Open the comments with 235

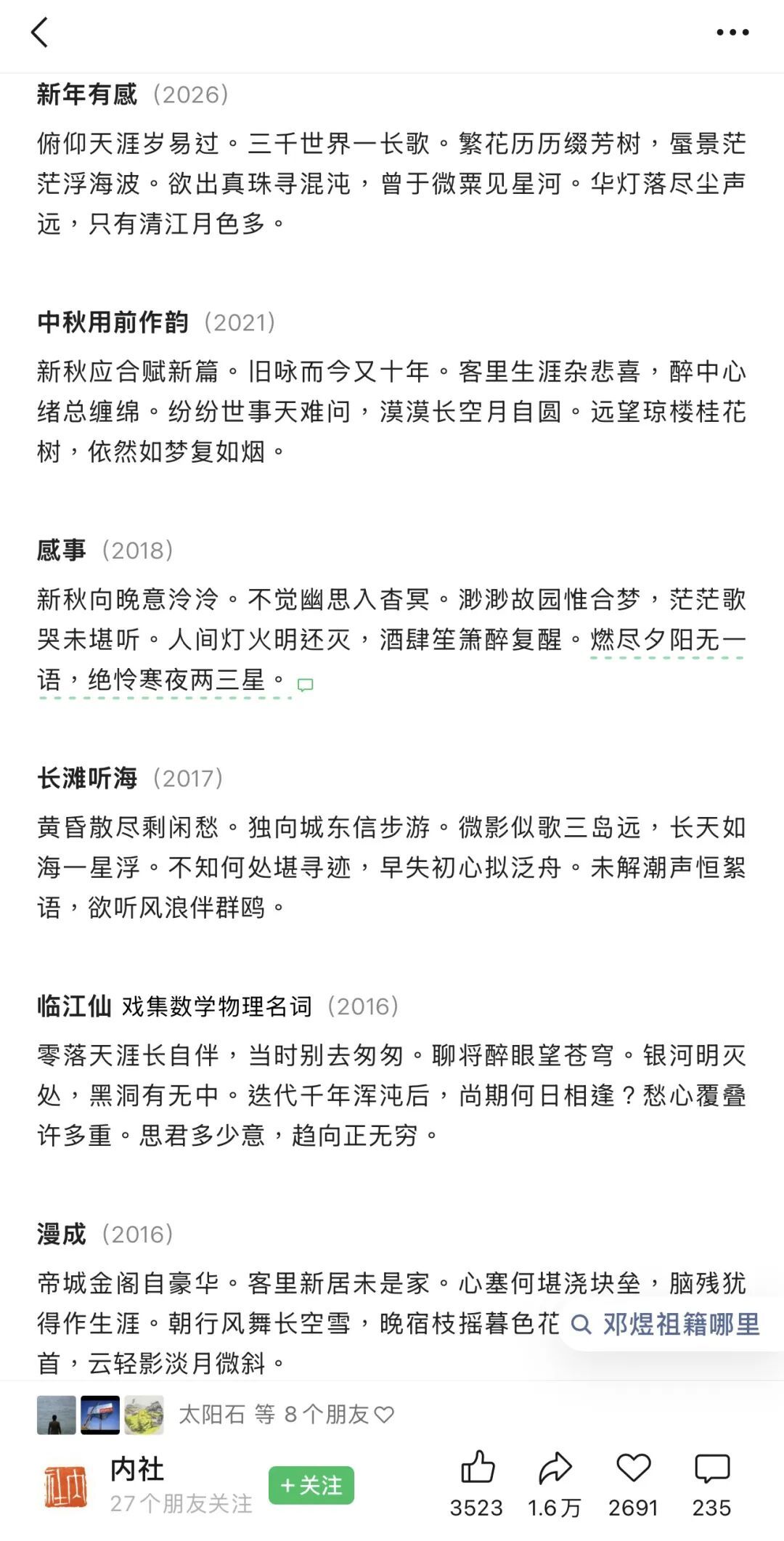[x=711, y=1484]
